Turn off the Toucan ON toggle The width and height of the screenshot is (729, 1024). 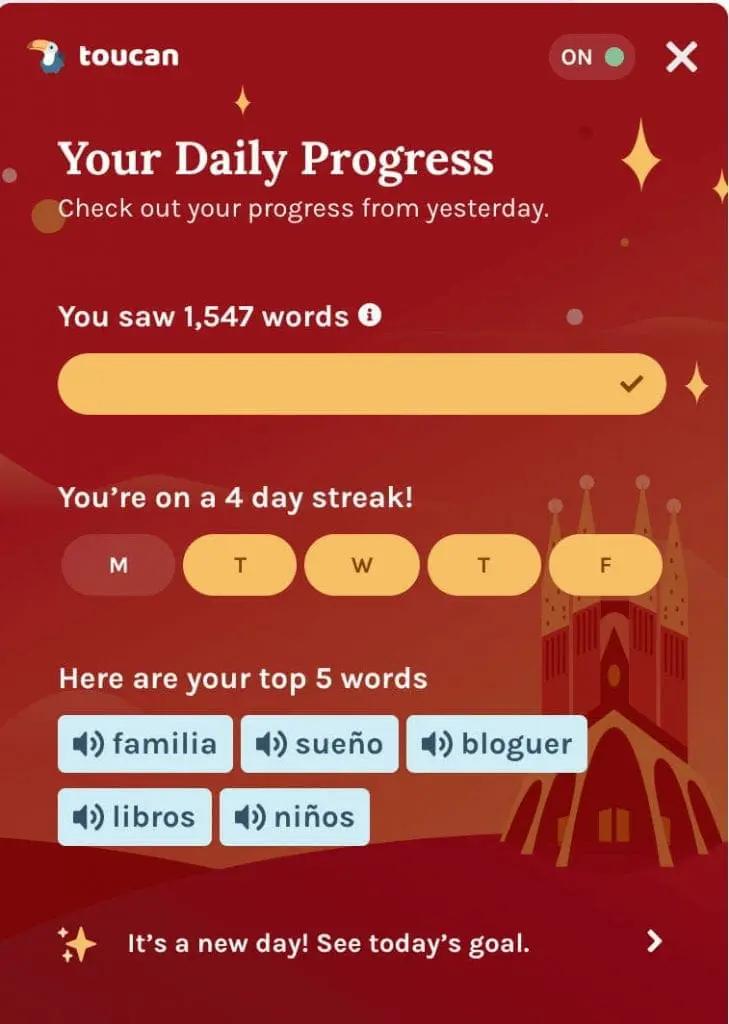click(x=591, y=57)
